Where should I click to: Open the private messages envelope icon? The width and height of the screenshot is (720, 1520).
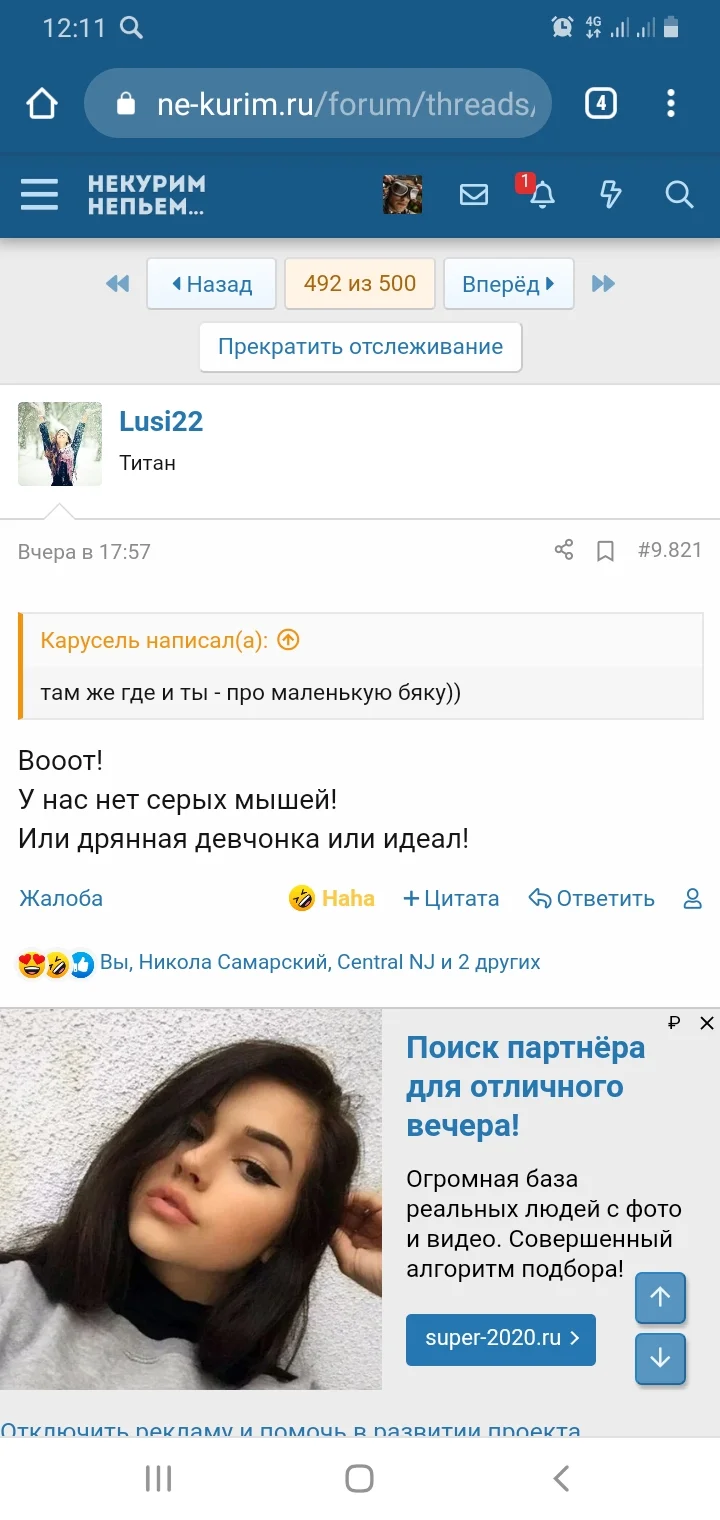tap(473, 194)
